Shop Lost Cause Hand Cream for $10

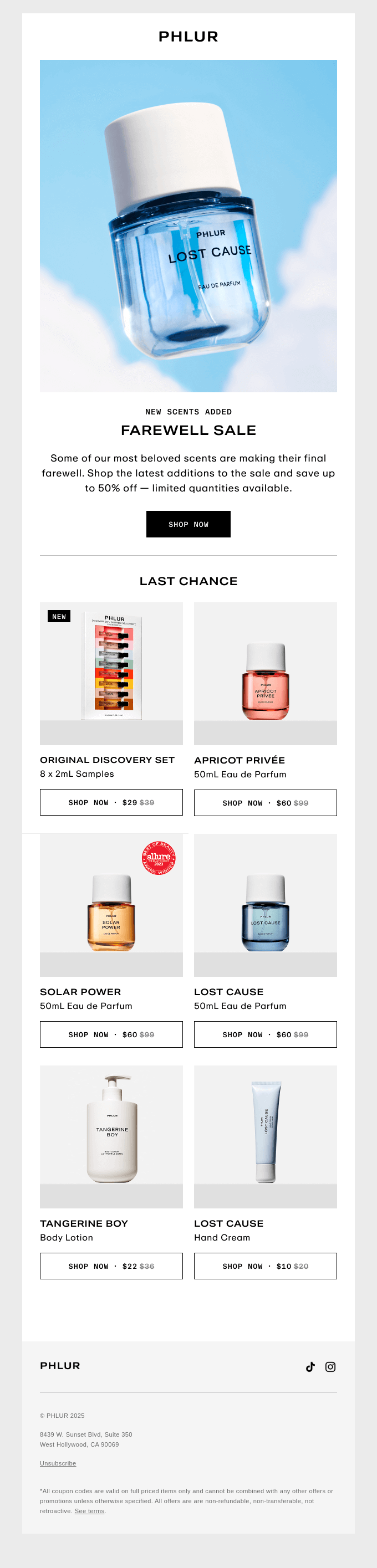pos(265,1265)
